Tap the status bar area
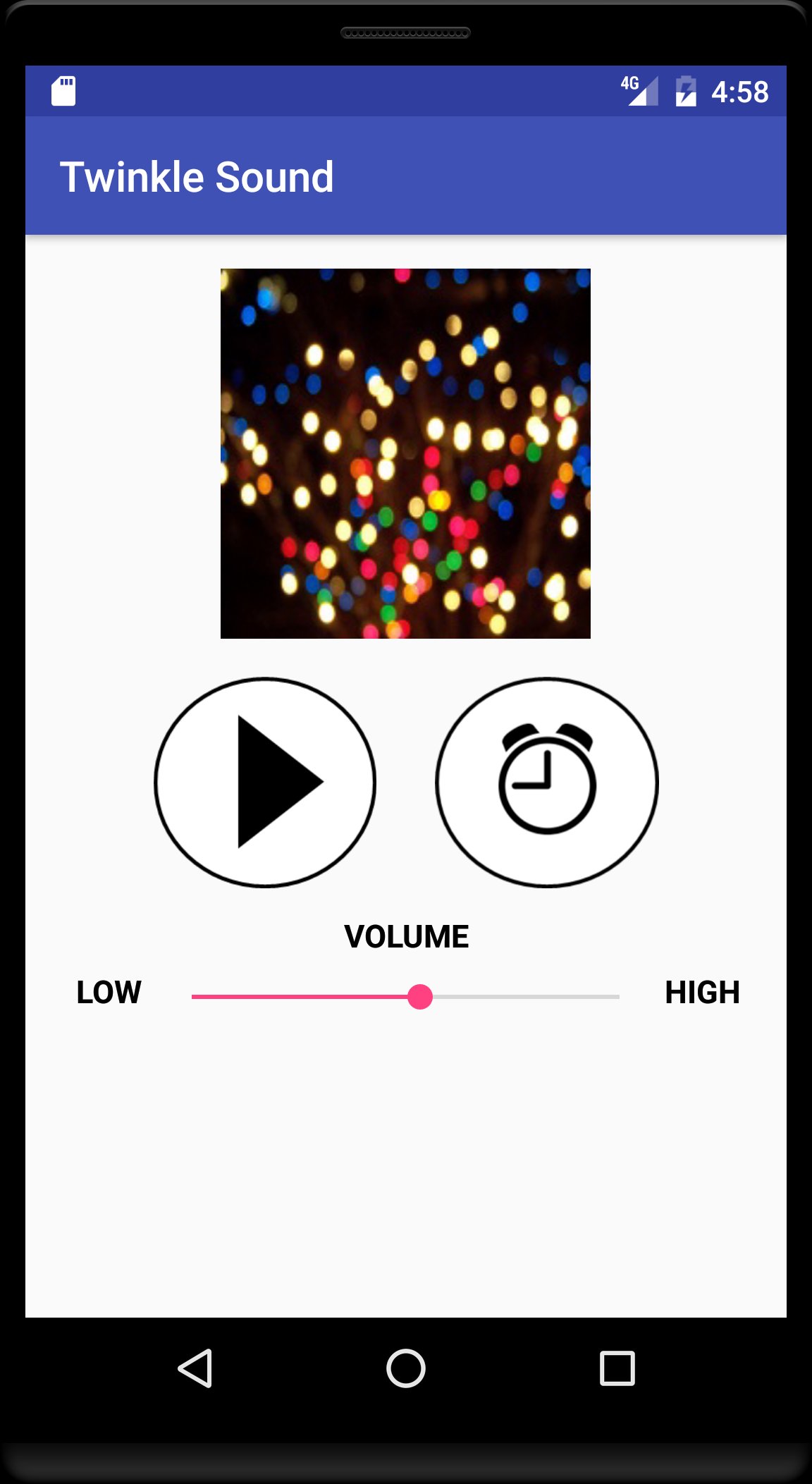The height and width of the screenshot is (1484, 812). [405, 90]
